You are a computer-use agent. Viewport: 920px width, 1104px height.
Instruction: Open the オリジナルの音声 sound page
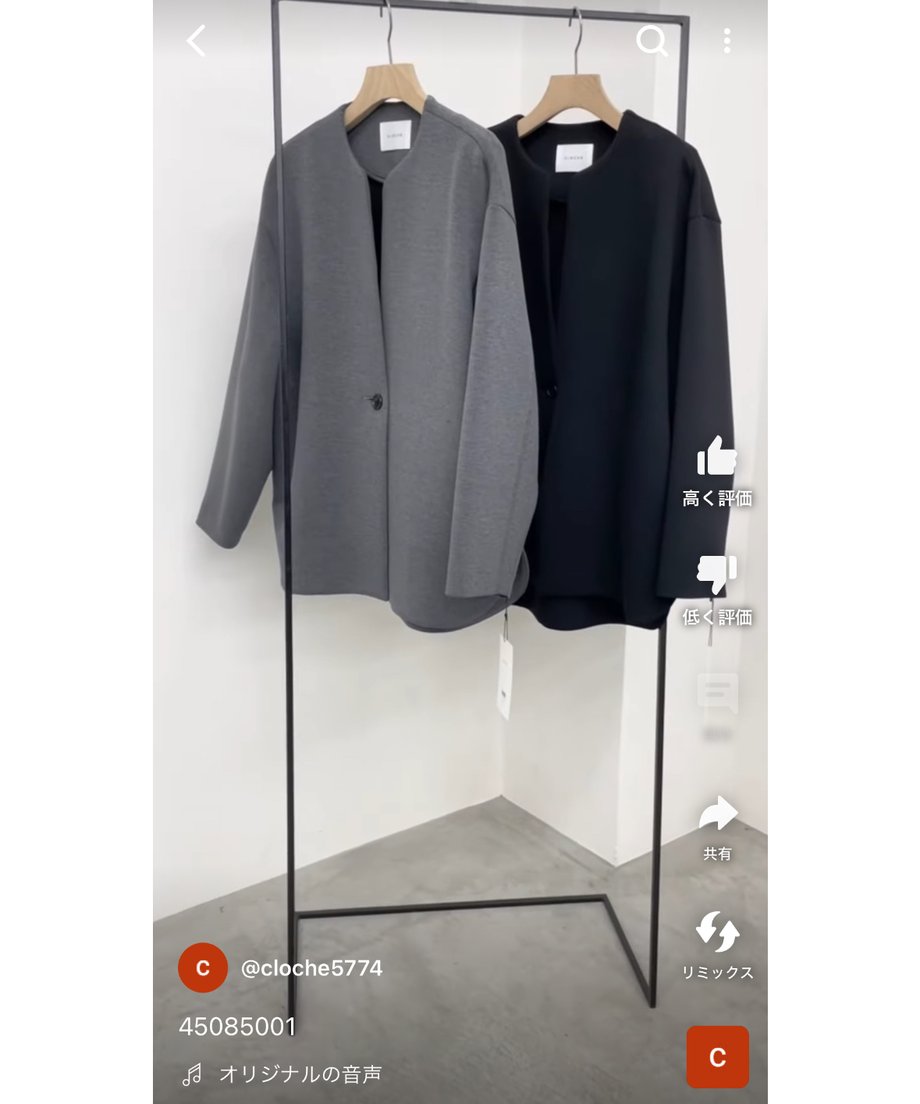pyautogui.click(x=300, y=1074)
